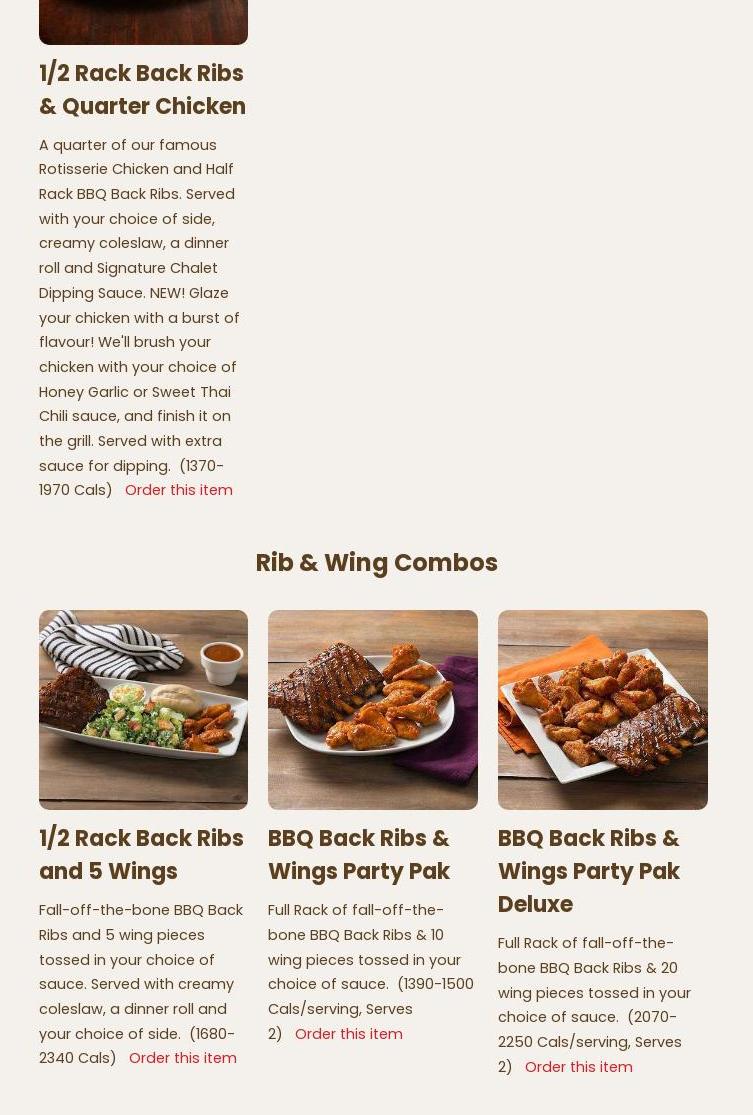The height and width of the screenshot is (1115, 753).
Task: Open the Party Pak Deluxe photo
Action: [602, 709]
